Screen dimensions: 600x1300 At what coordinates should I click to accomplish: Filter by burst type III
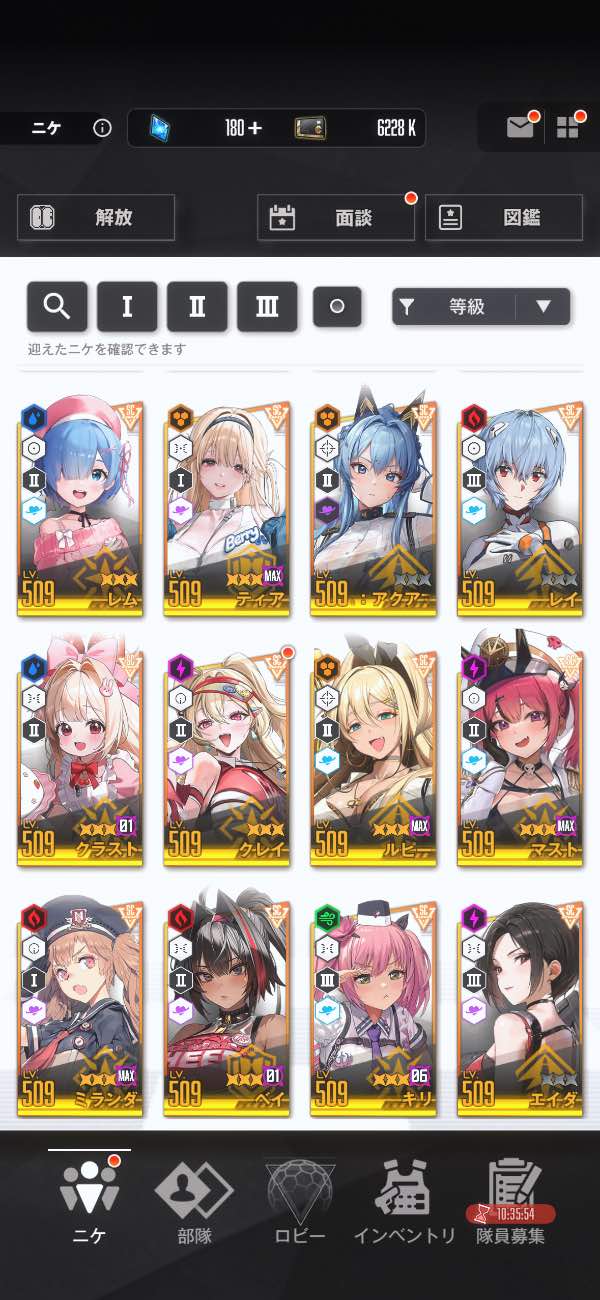tap(267, 307)
